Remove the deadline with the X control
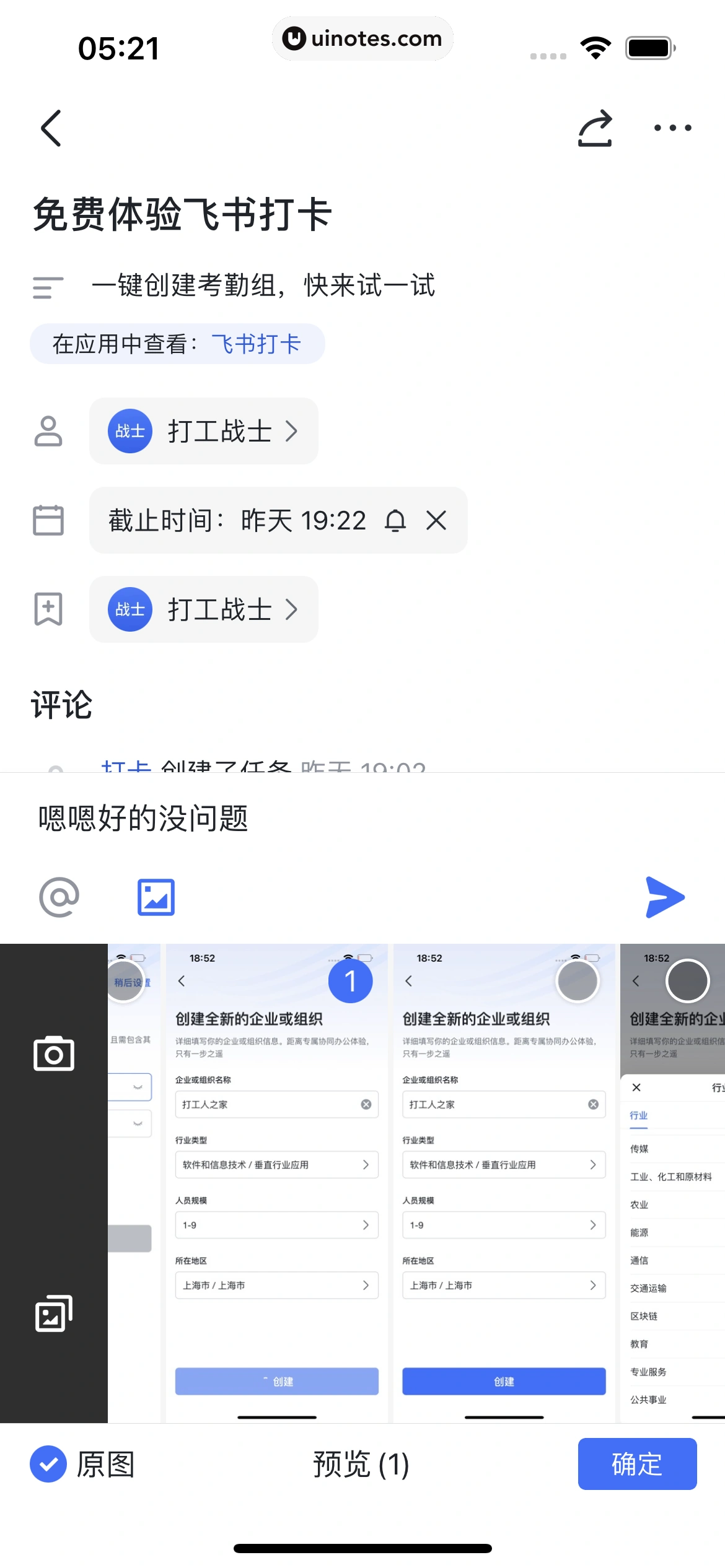Image resolution: width=725 pixels, height=1568 pixels. pos(436,521)
